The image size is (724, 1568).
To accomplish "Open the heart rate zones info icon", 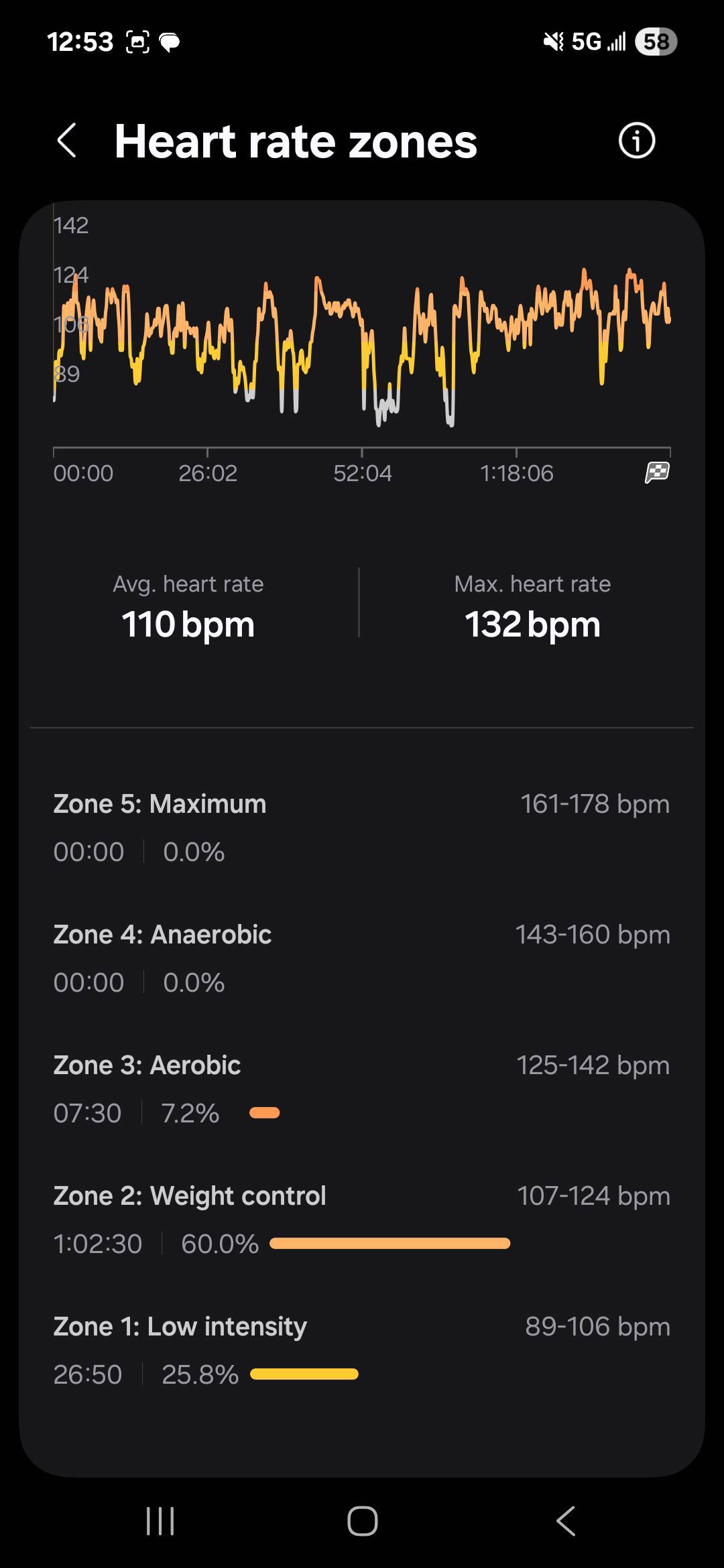I will [636, 141].
